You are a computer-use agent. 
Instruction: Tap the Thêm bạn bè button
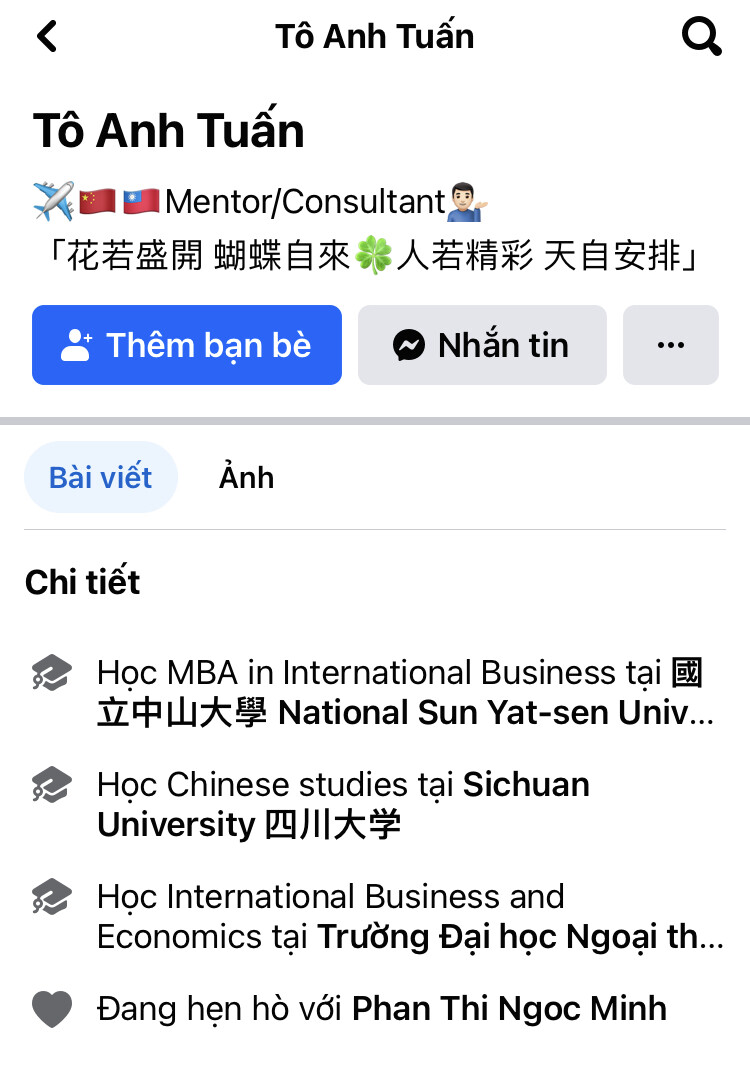click(x=187, y=346)
